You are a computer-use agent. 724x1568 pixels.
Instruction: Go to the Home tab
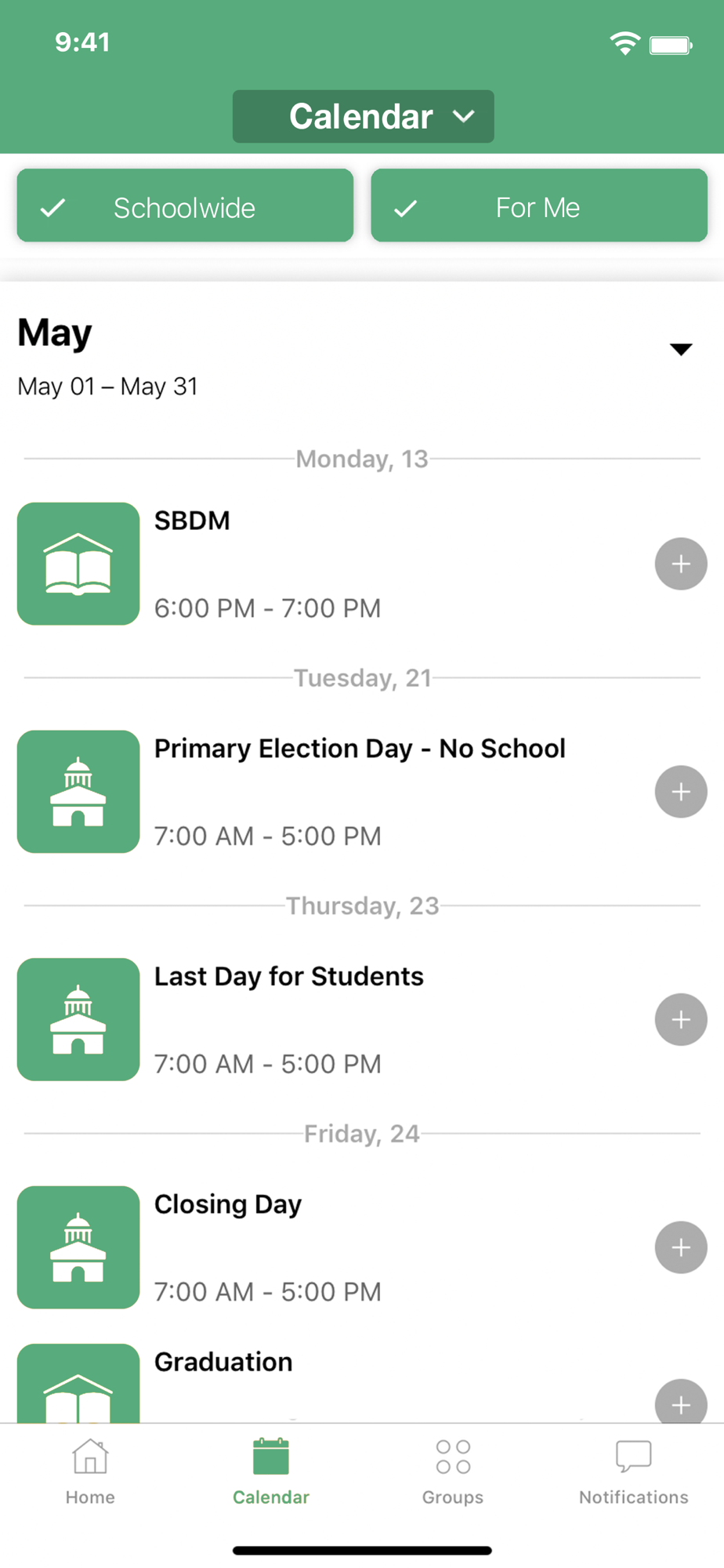[x=90, y=1472]
